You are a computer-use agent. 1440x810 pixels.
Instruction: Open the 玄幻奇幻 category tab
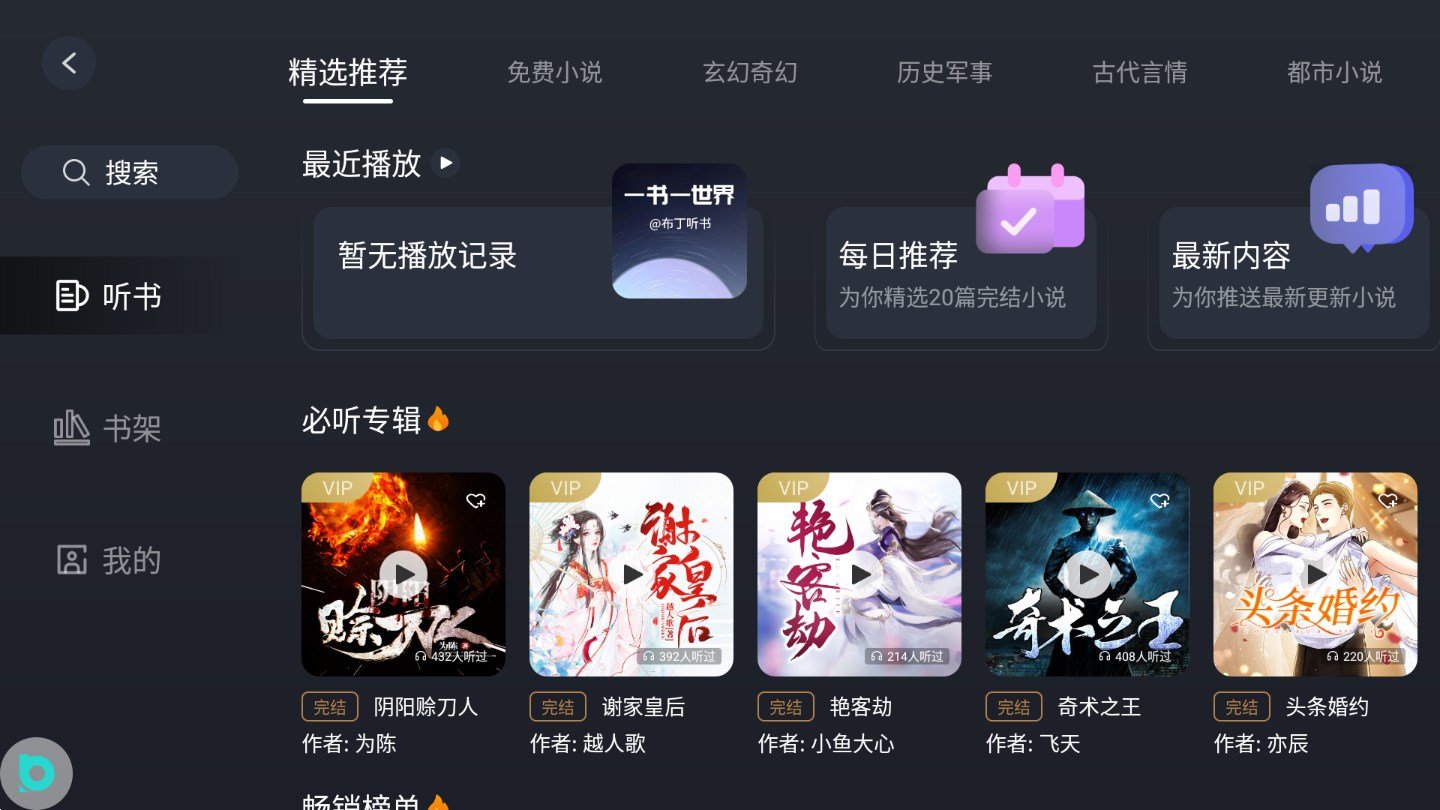[x=749, y=73]
